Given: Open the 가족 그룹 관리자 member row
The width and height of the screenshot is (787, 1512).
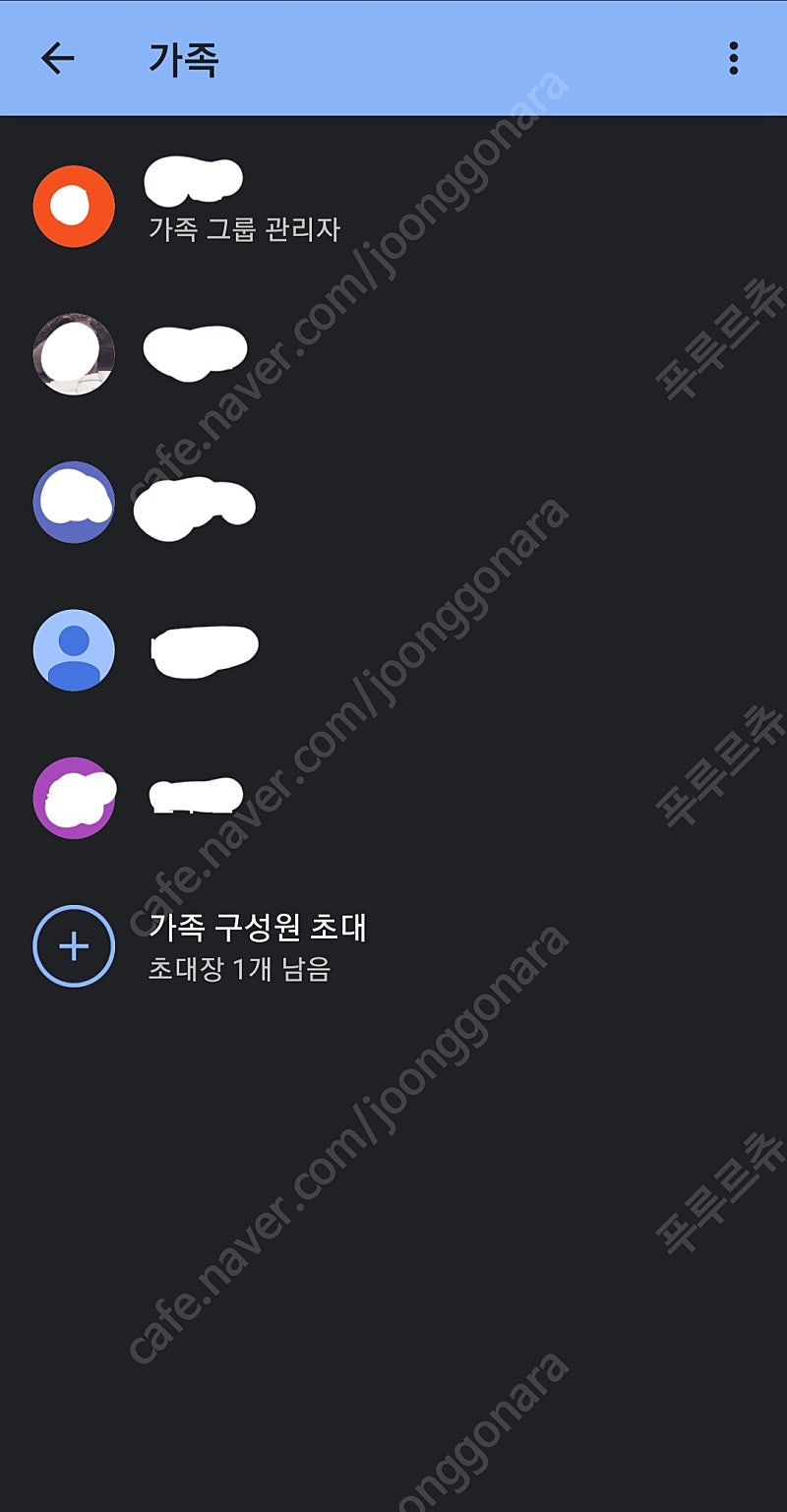Looking at the screenshot, I should [393, 207].
